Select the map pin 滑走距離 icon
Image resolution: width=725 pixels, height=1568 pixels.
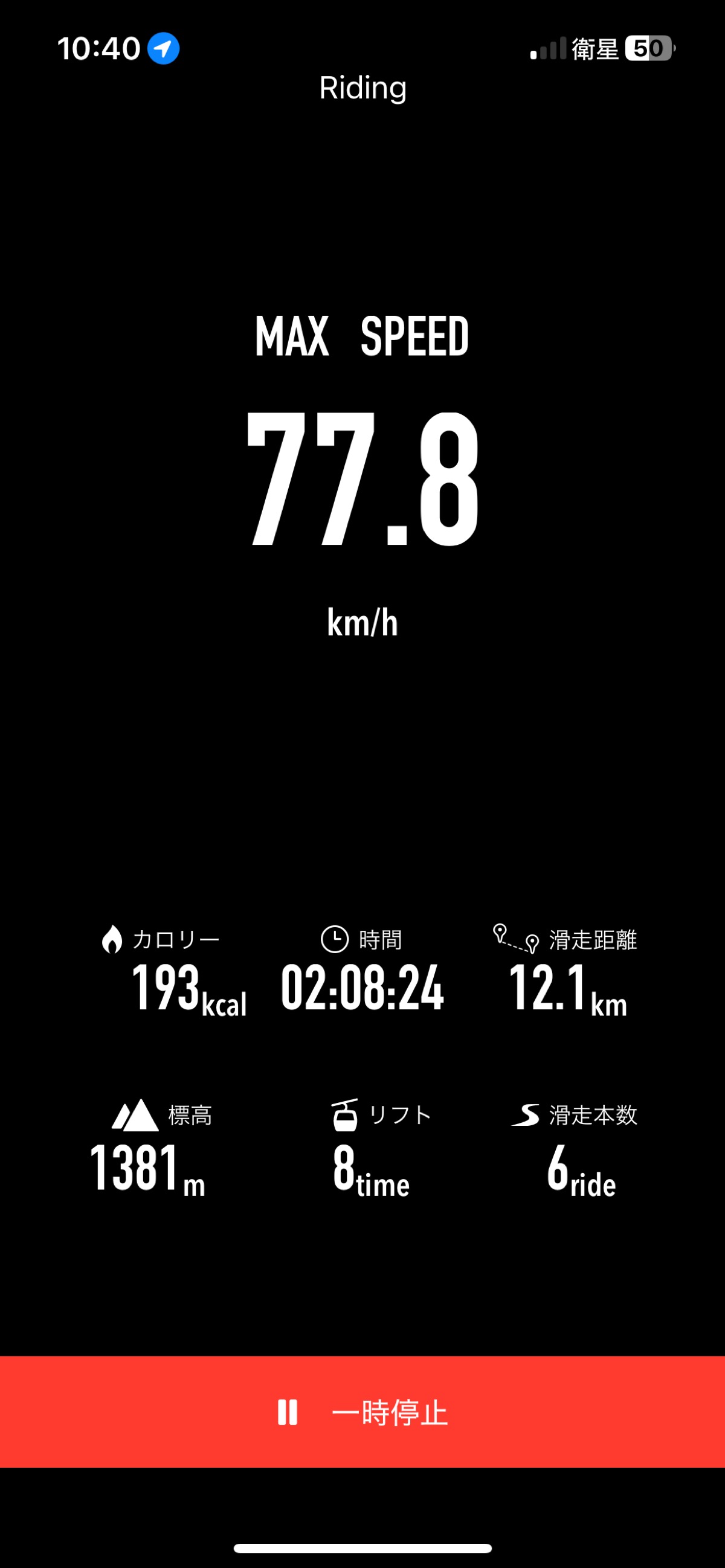coord(516,939)
